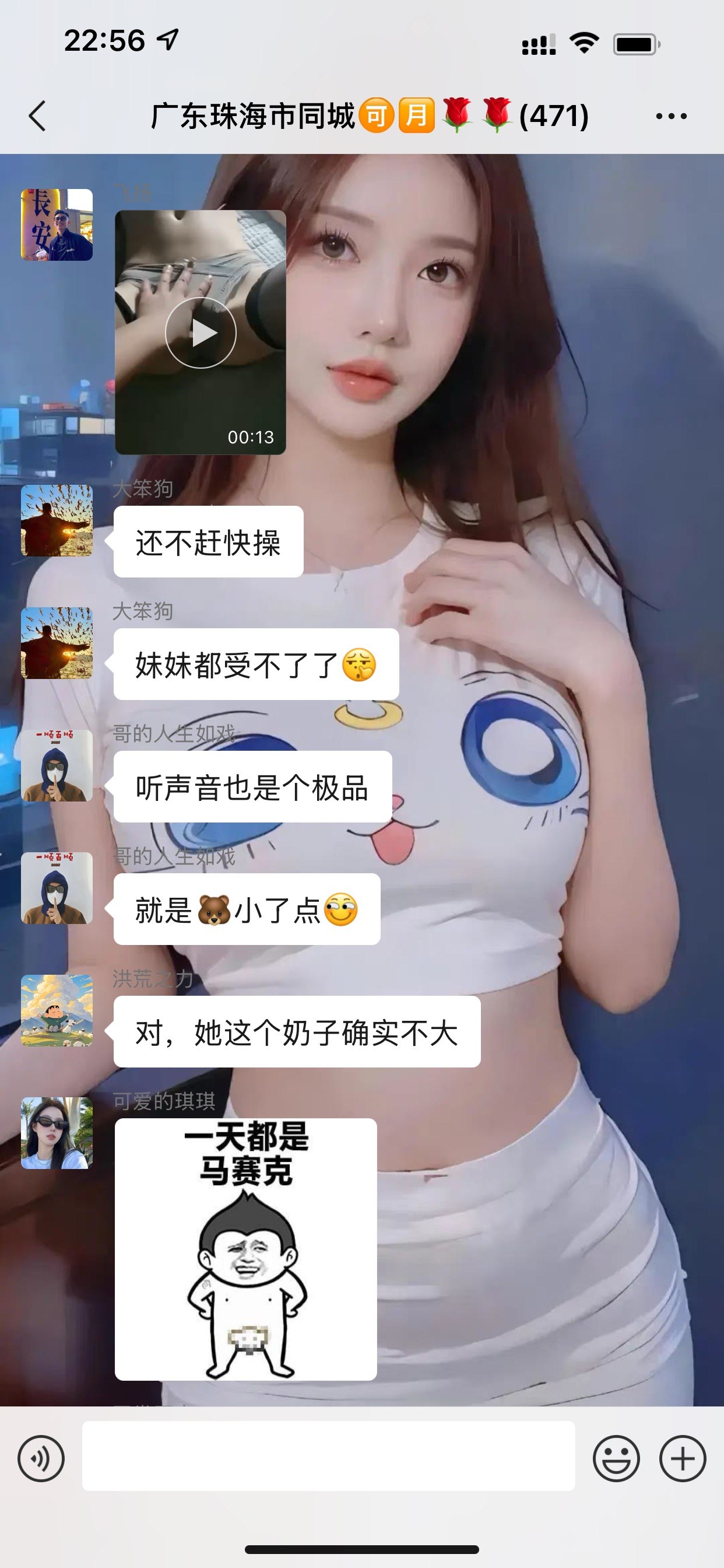
Task: Open 可爱的琪琪's profile picture
Action: (57, 1133)
